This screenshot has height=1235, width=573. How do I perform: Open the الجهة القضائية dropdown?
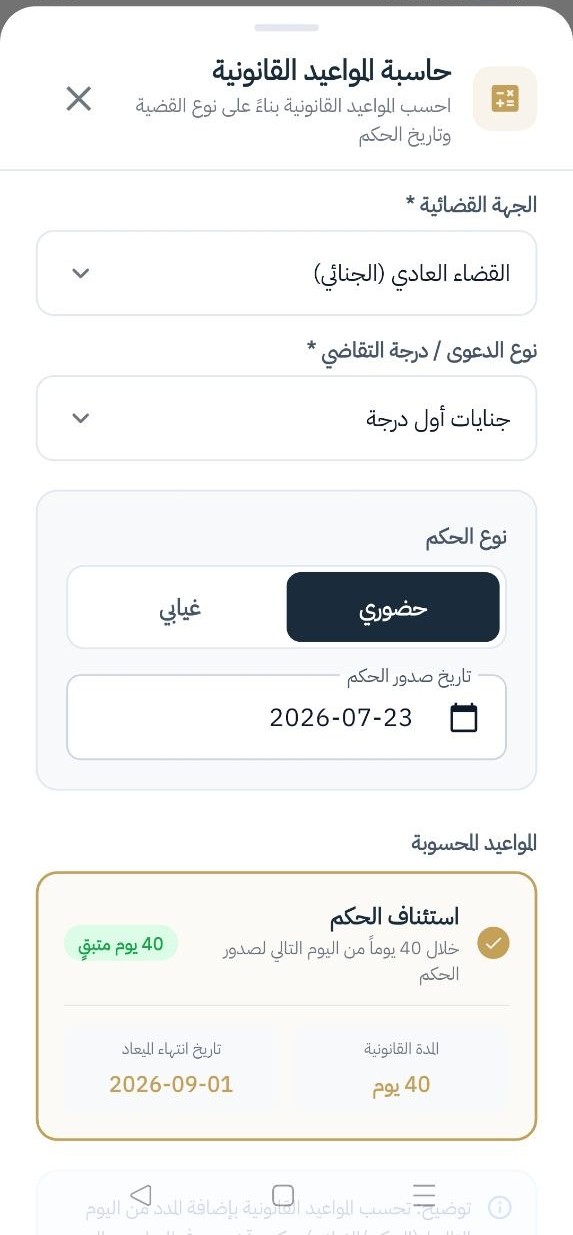click(x=286, y=273)
